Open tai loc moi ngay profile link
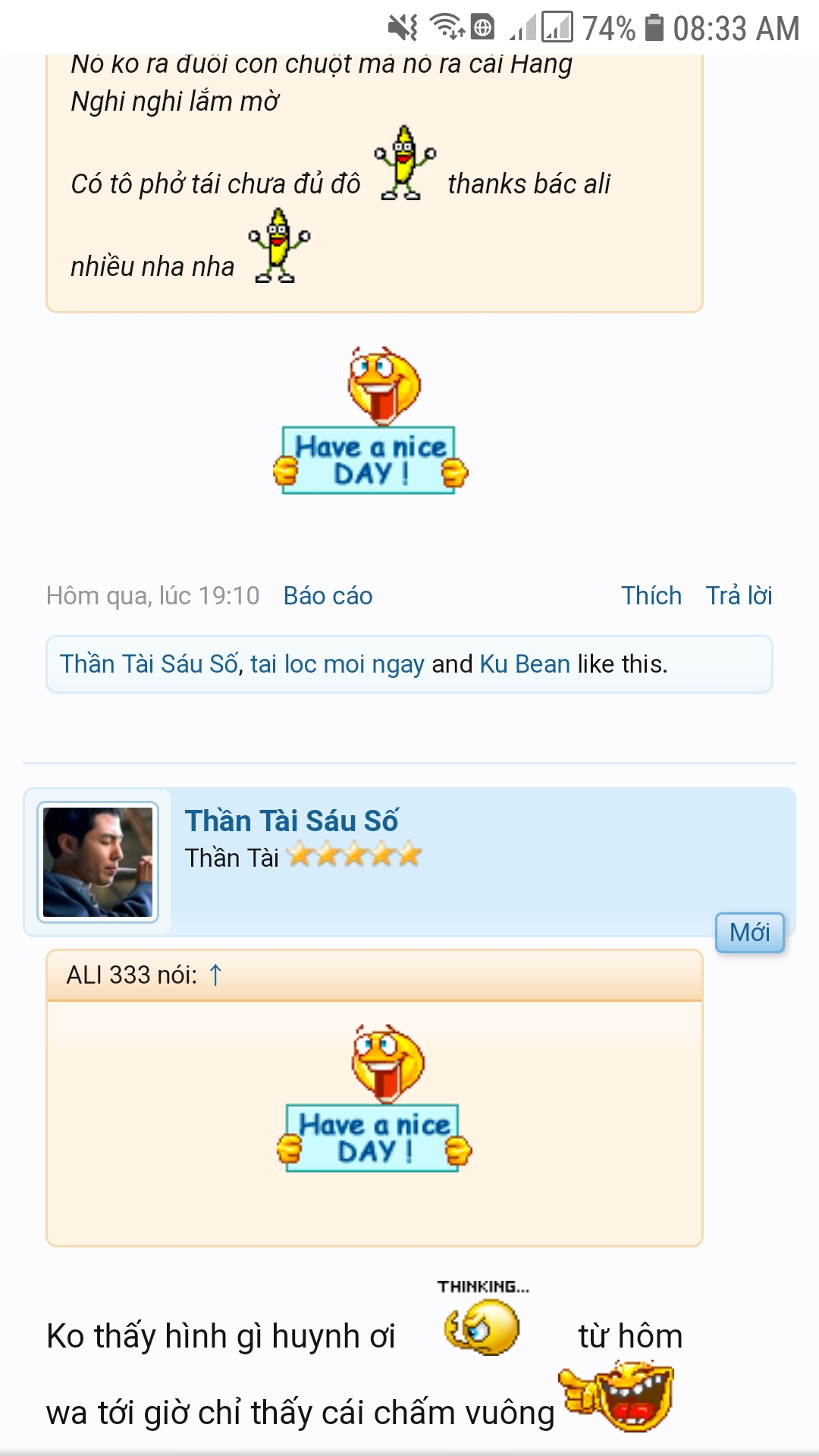 pyautogui.click(x=337, y=664)
